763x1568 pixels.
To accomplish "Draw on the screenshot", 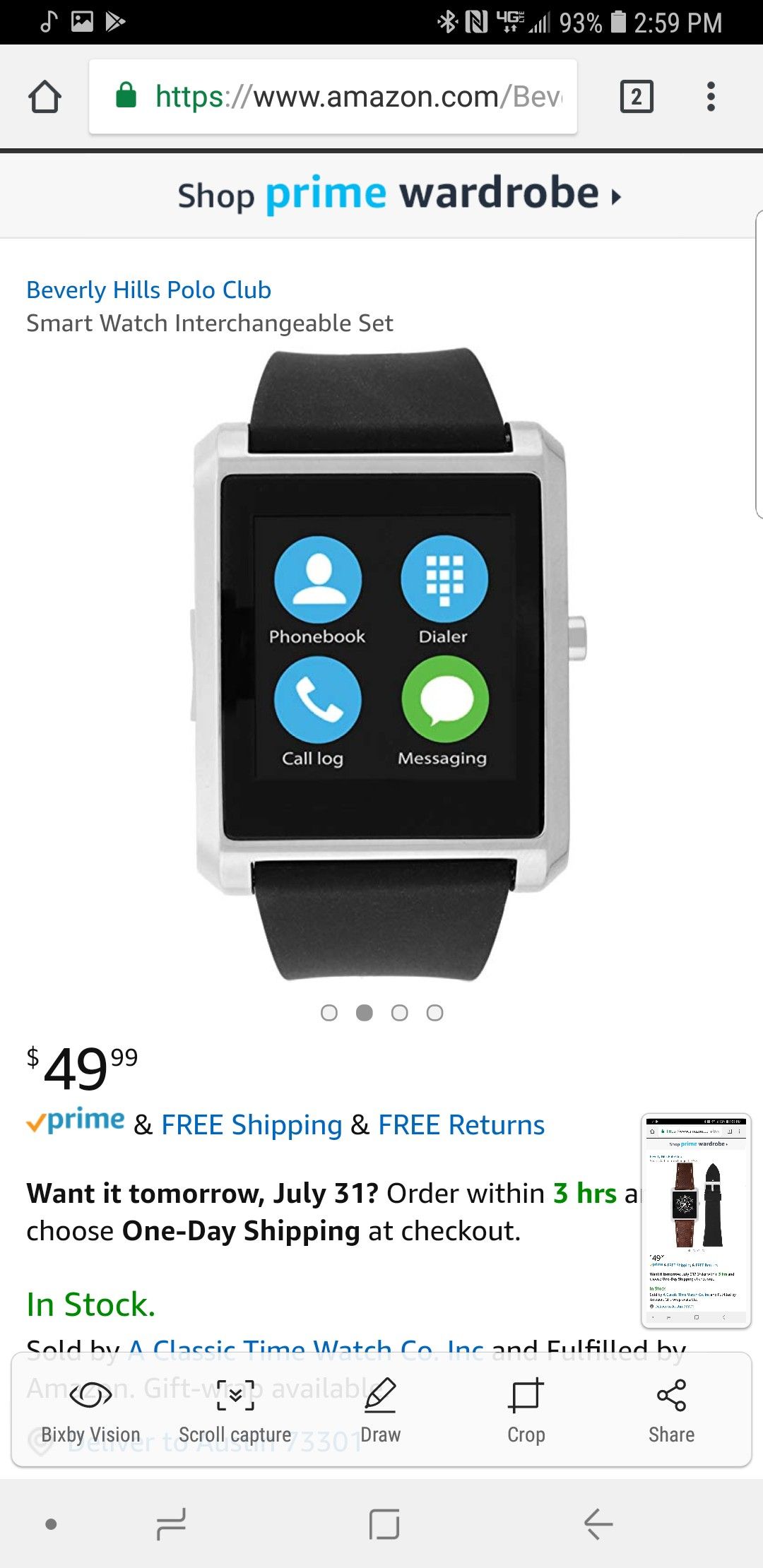I will 380,1410.
